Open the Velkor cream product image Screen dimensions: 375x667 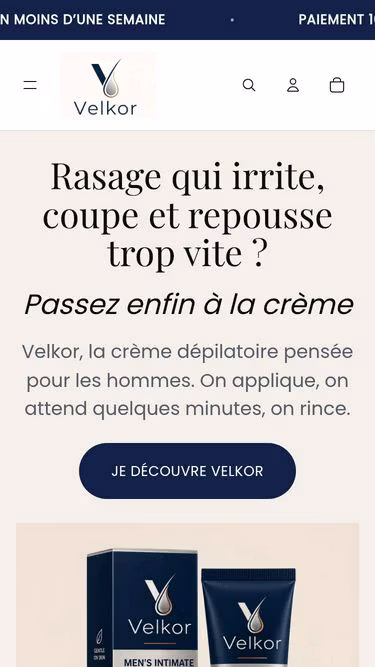(188, 595)
